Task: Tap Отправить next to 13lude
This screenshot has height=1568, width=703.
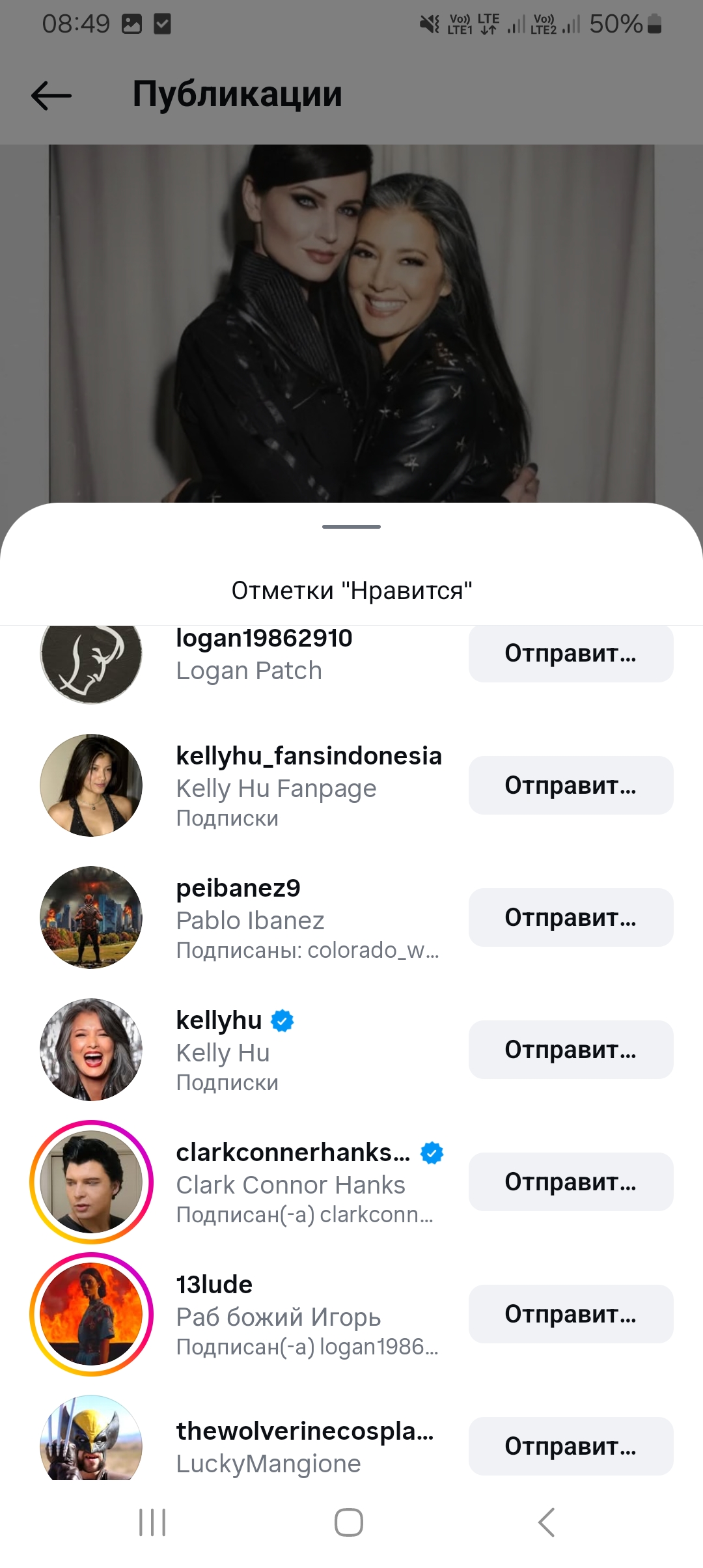Action: (570, 1314)
